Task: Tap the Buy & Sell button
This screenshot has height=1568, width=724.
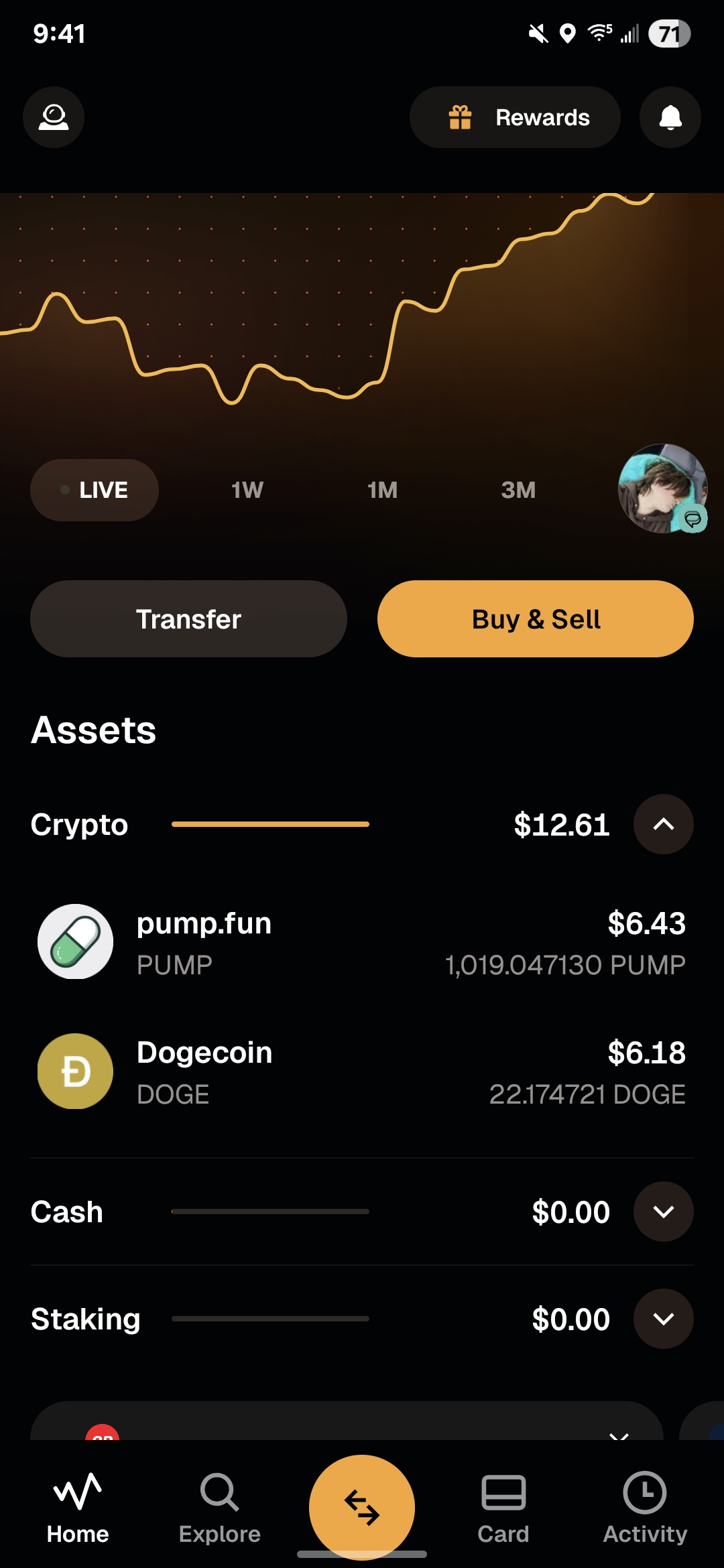Action: click(535, 618)
